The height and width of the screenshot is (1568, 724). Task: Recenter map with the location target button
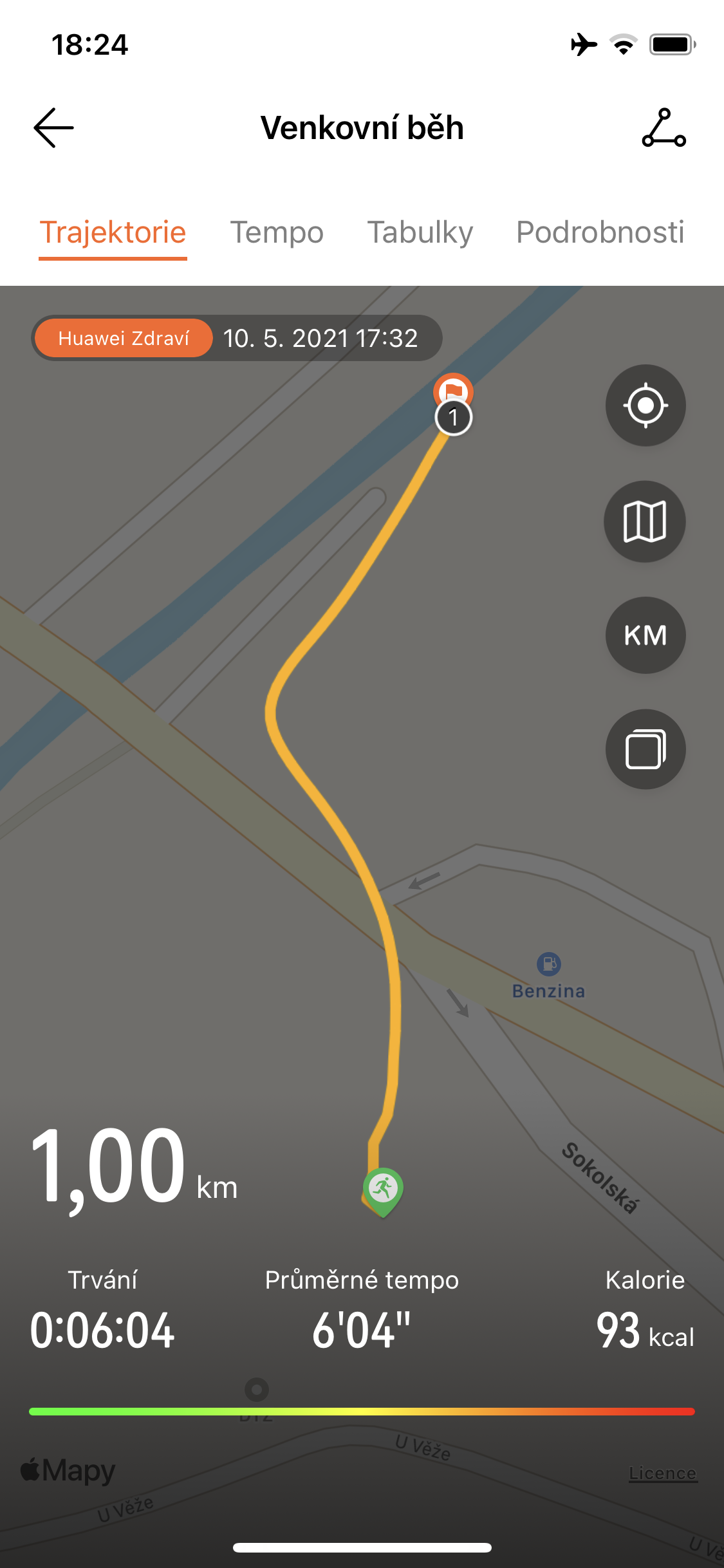[645, 406]
